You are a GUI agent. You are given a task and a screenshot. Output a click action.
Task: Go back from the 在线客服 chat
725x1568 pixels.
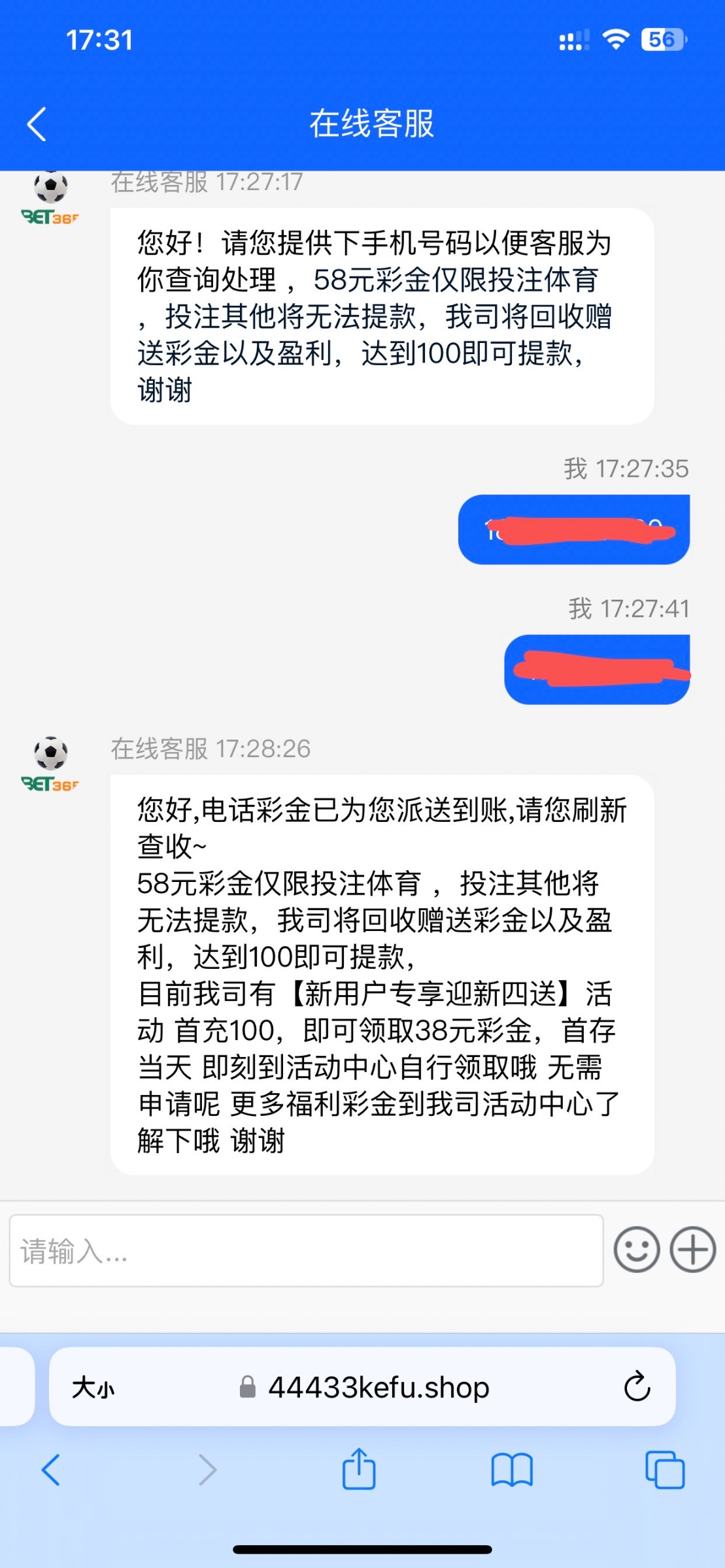(37, 124)
